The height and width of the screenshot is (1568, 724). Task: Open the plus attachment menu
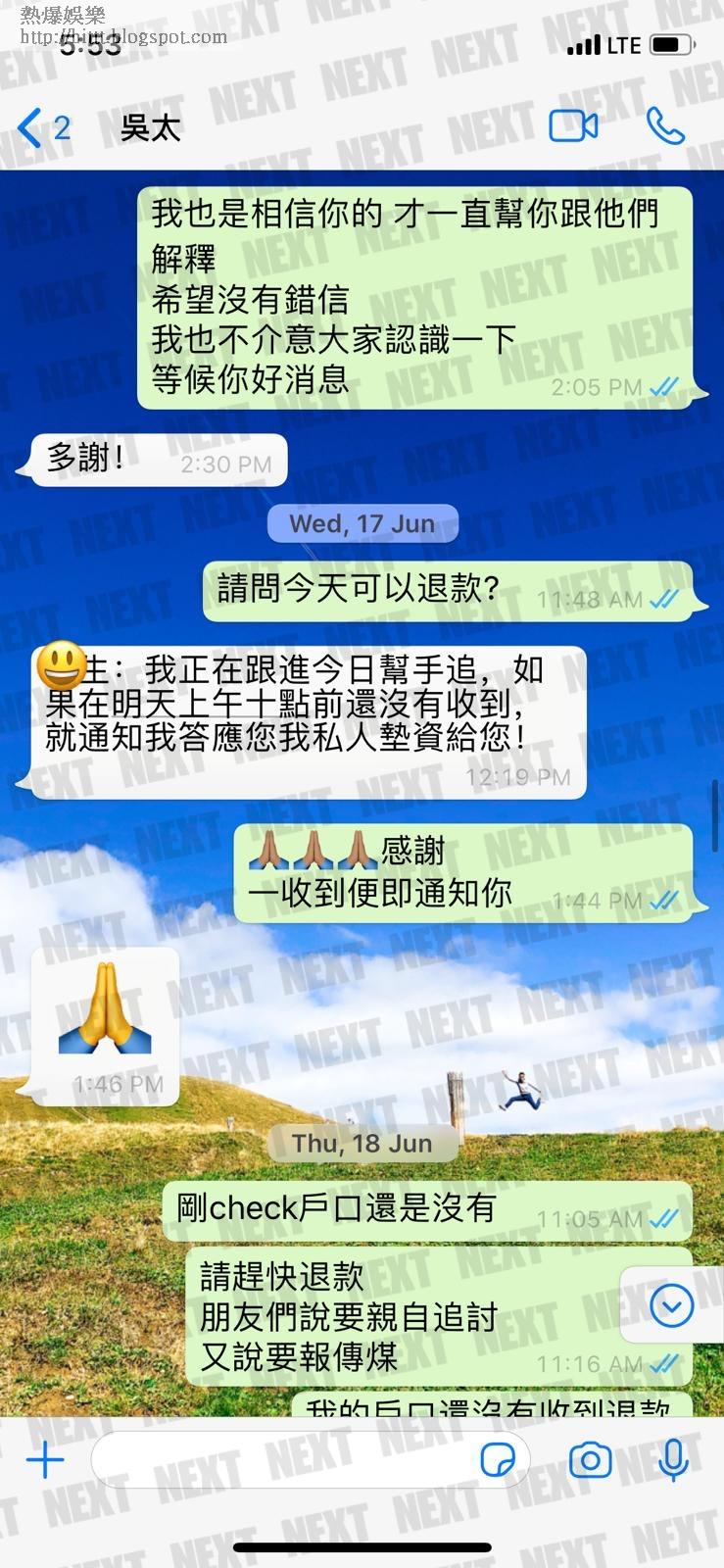click(x=45, y=1461)
